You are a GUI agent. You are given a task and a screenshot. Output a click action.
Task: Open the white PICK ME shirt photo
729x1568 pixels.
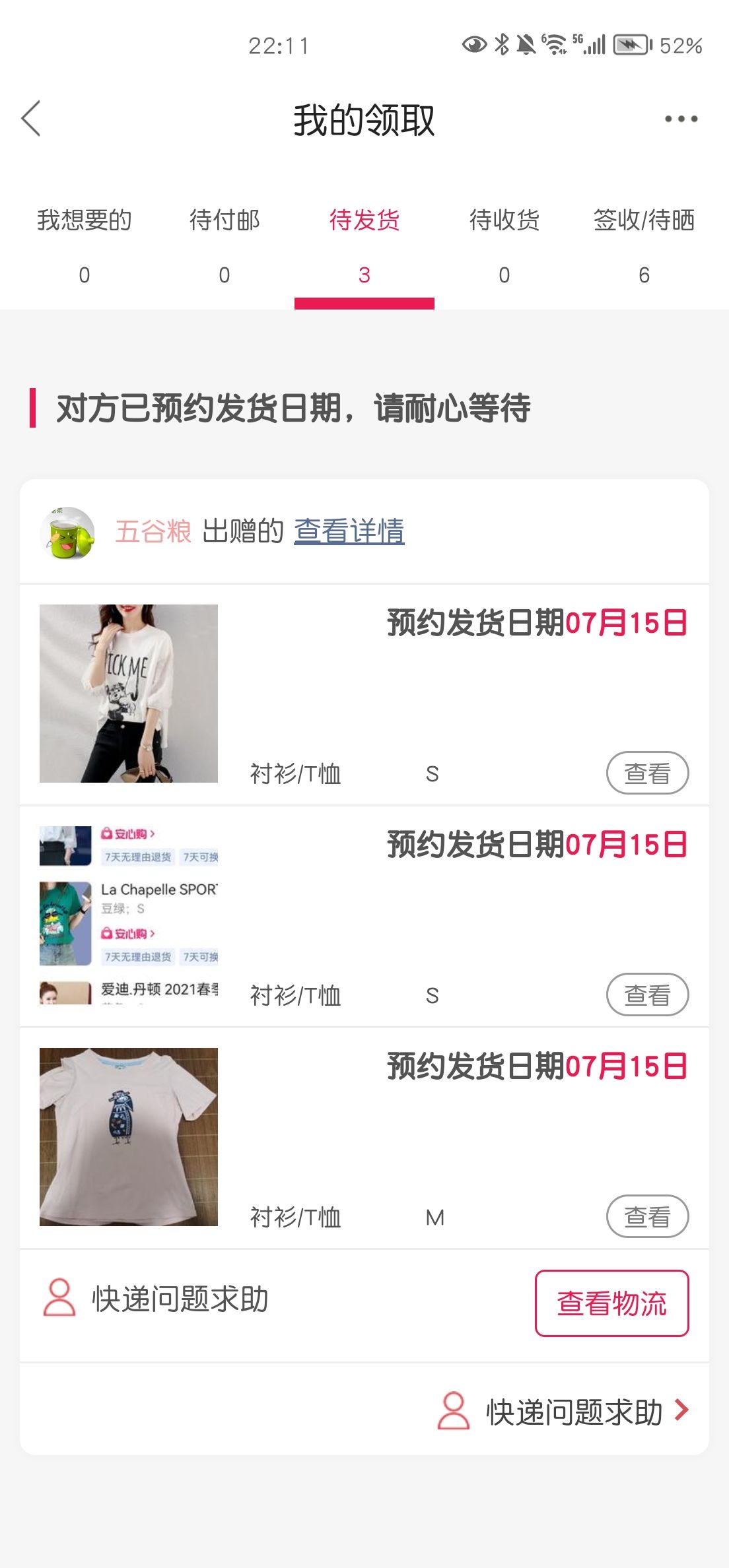pyautogui.click(x=129, y=694)
